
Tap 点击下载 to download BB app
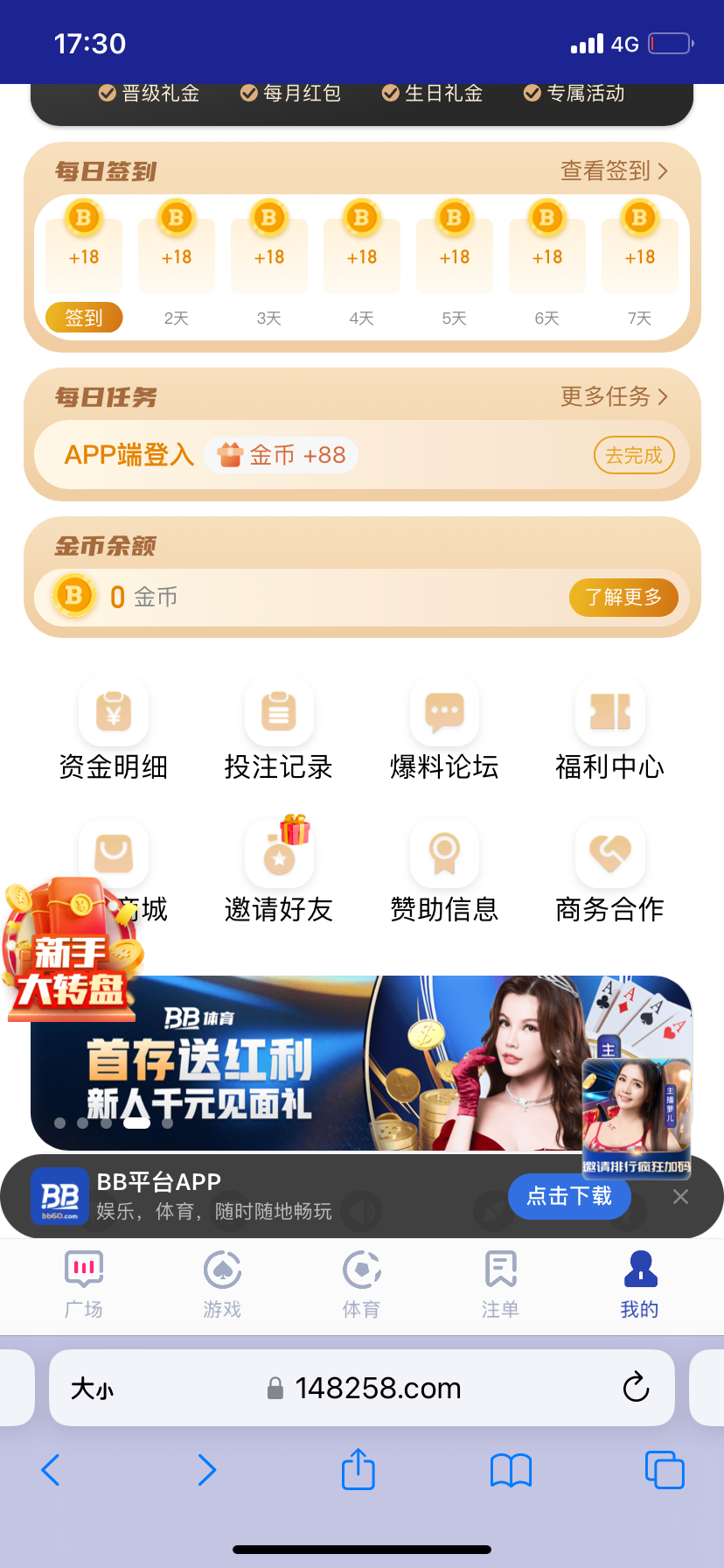coord(569,1196)
